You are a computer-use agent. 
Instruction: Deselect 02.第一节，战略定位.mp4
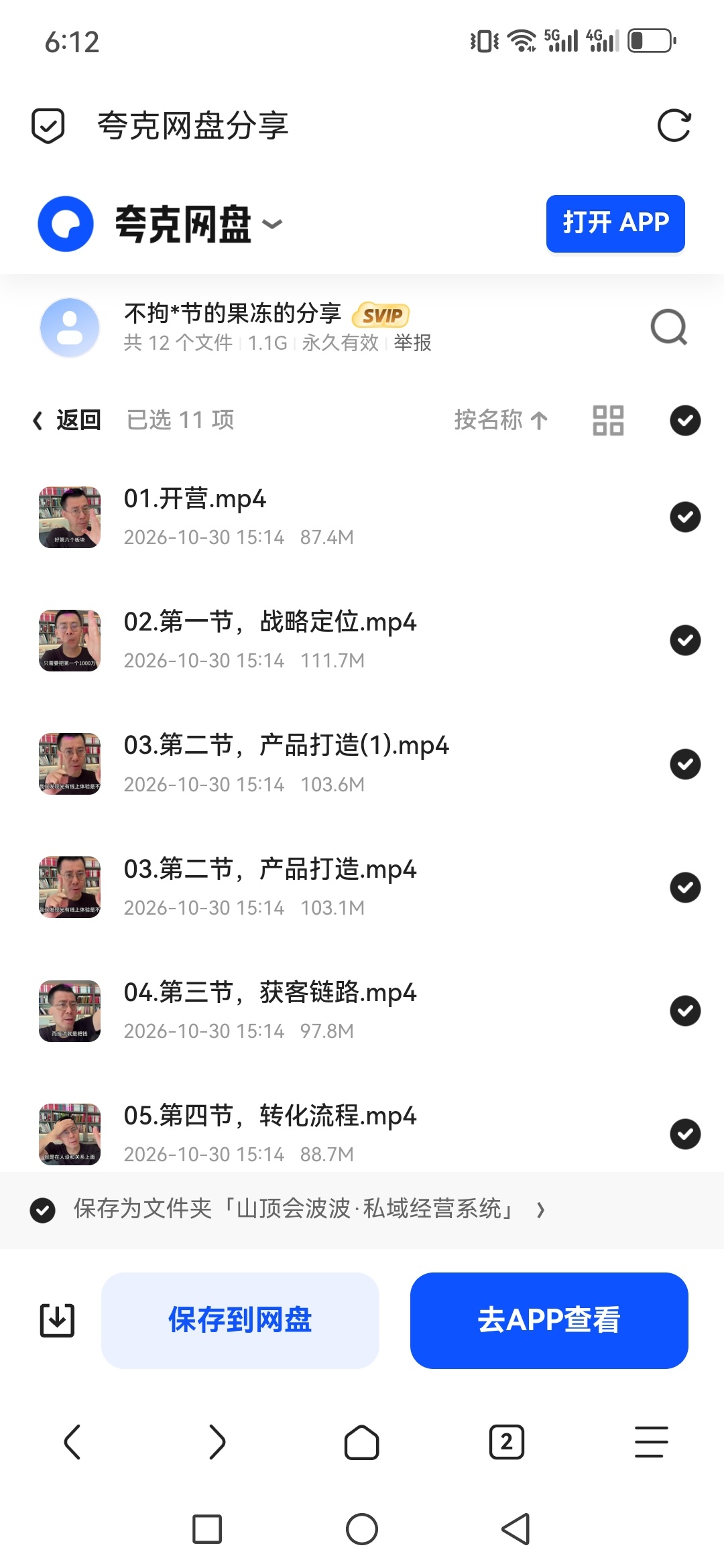pyautogui.click(x=685, y=640)
